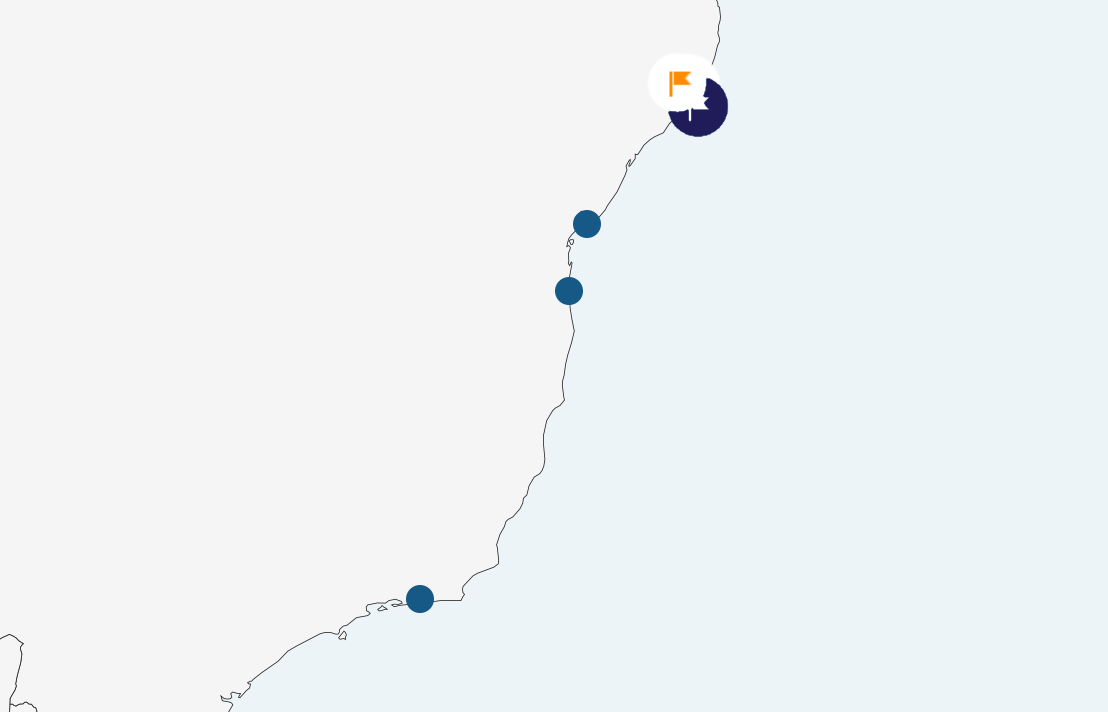Tap the orange flag map marker

point(680,82)
